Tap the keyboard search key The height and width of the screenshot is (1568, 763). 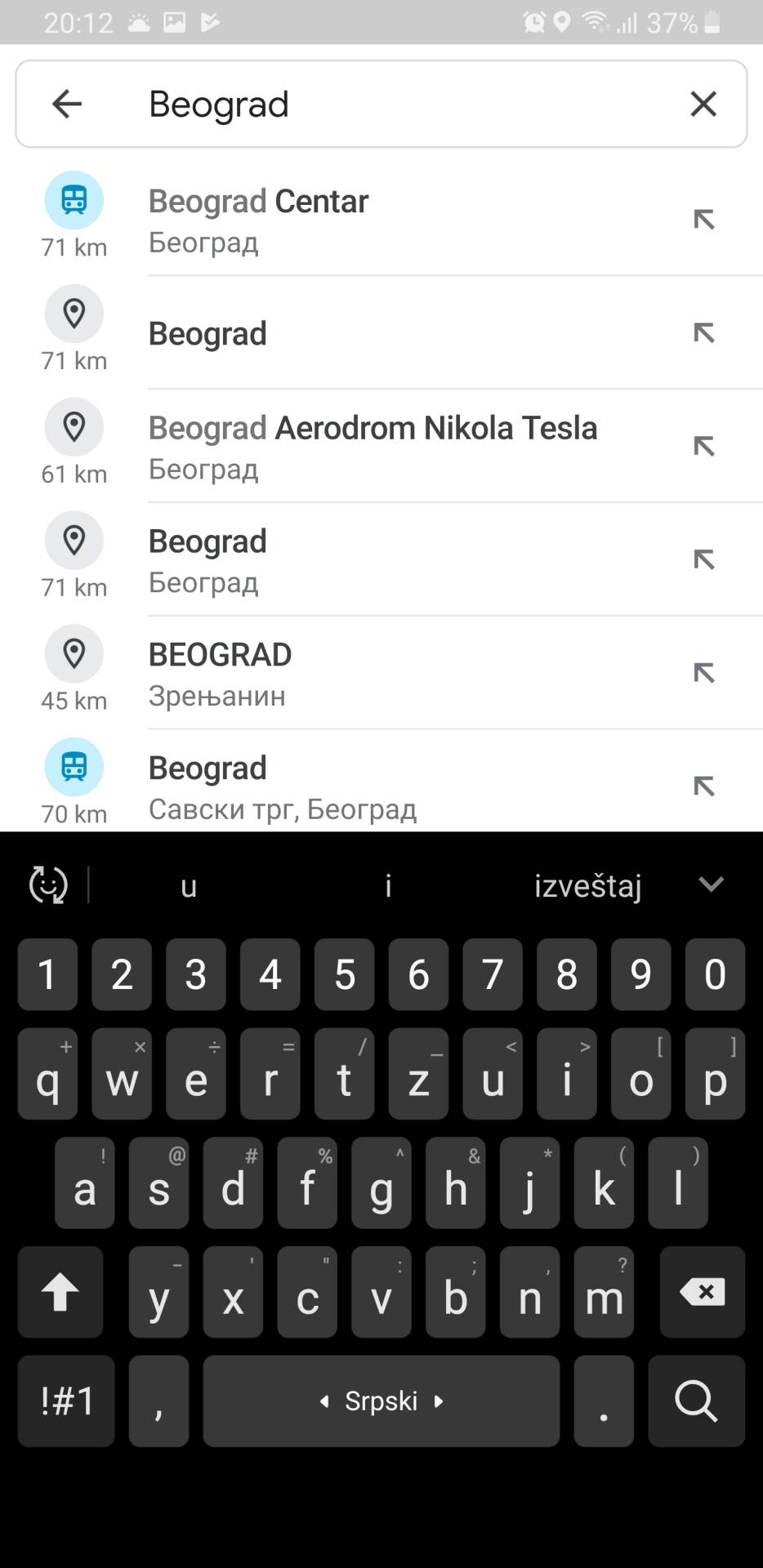click(696, 1401)
